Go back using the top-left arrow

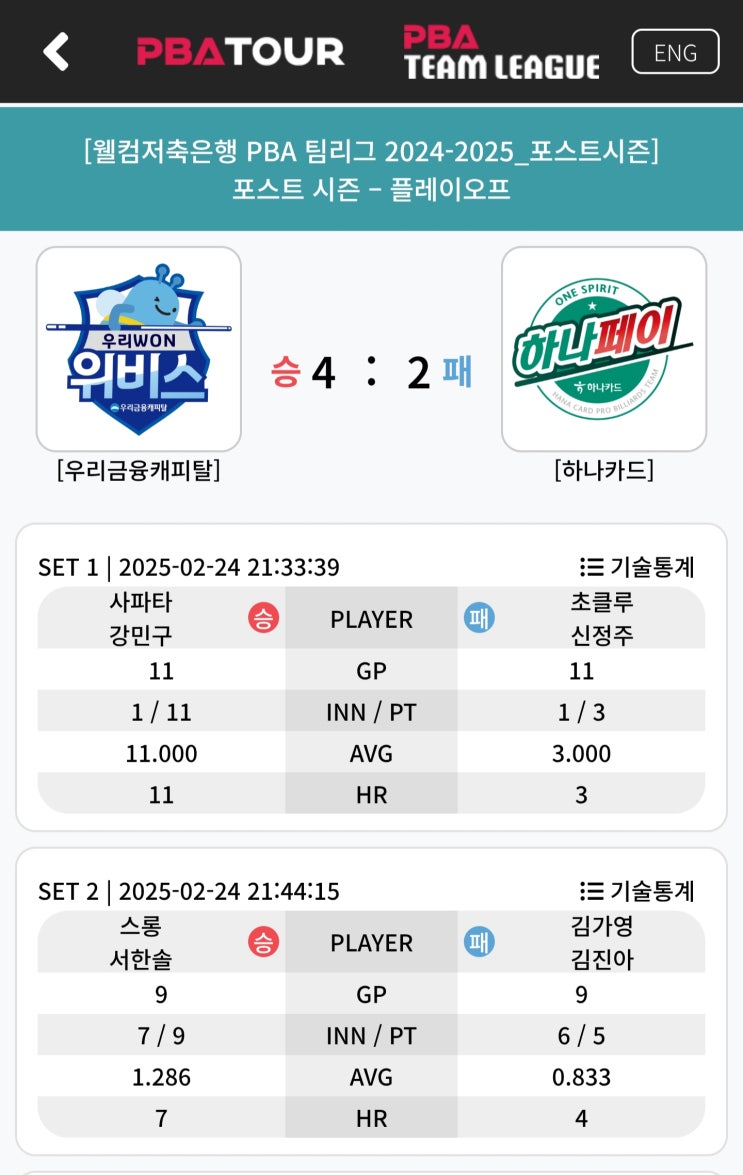(56, 52)
